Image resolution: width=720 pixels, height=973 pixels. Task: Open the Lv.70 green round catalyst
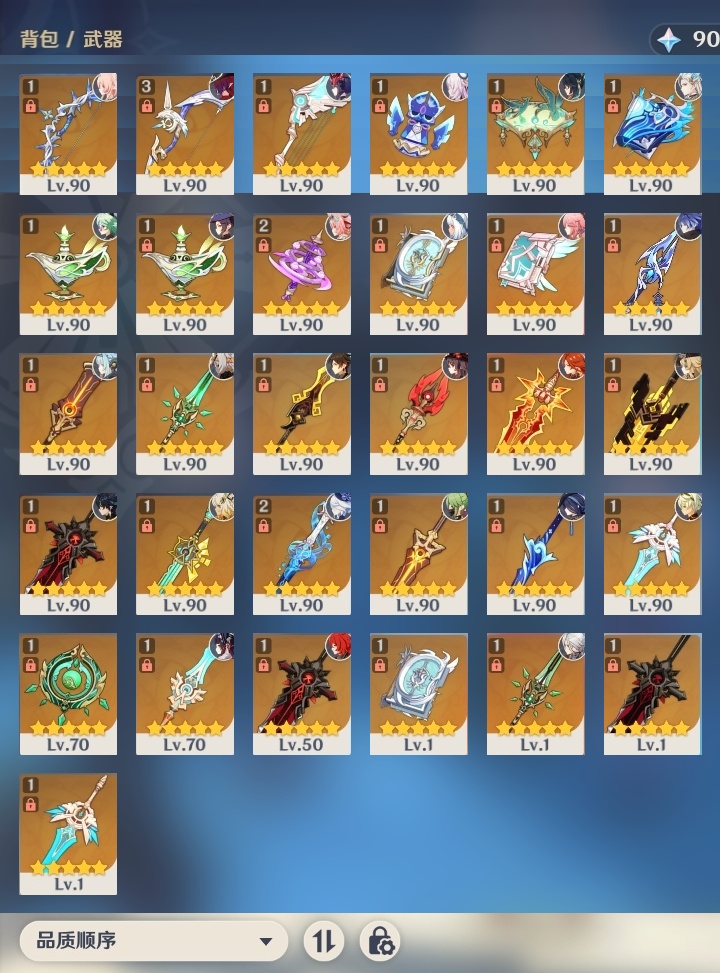pos(68,692)
